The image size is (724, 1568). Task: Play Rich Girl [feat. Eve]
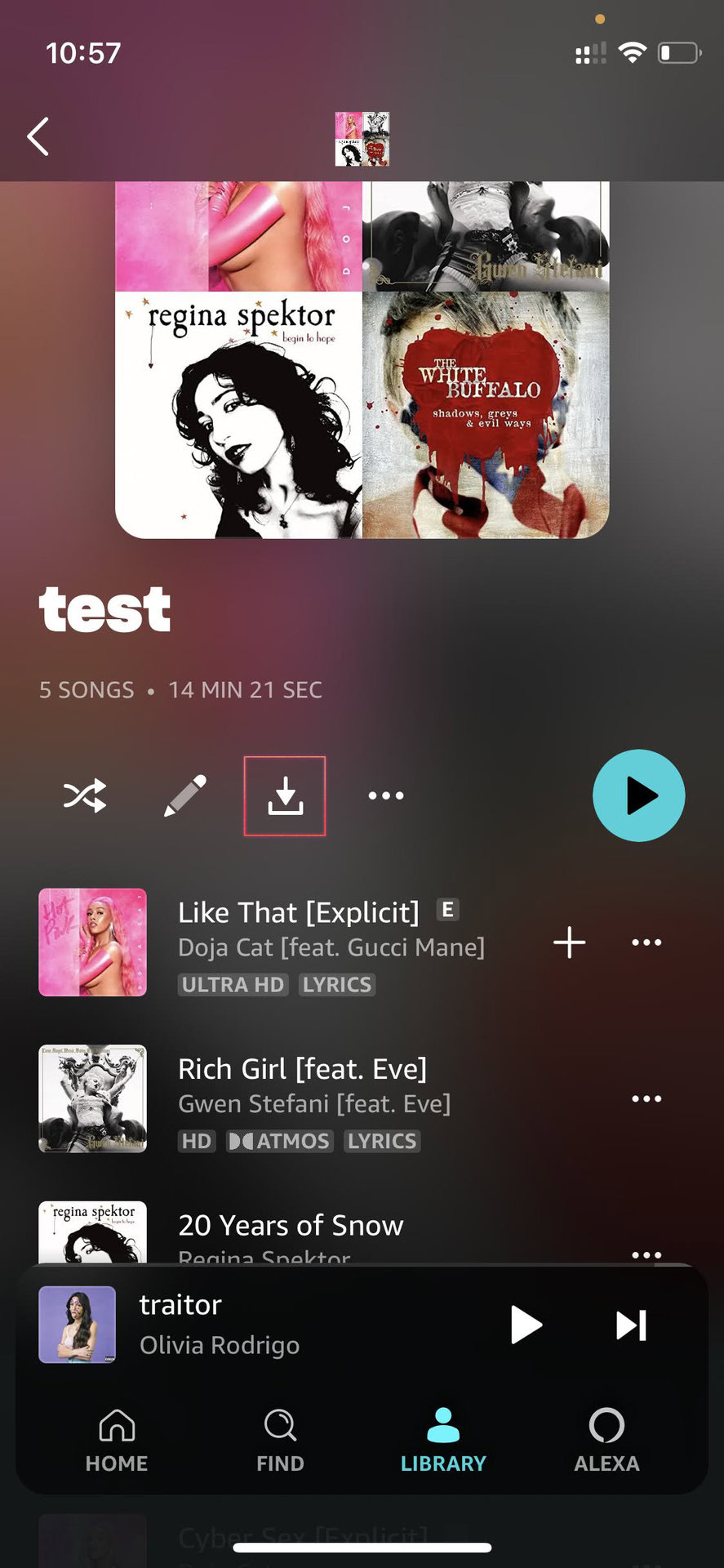coord(302,1069)
